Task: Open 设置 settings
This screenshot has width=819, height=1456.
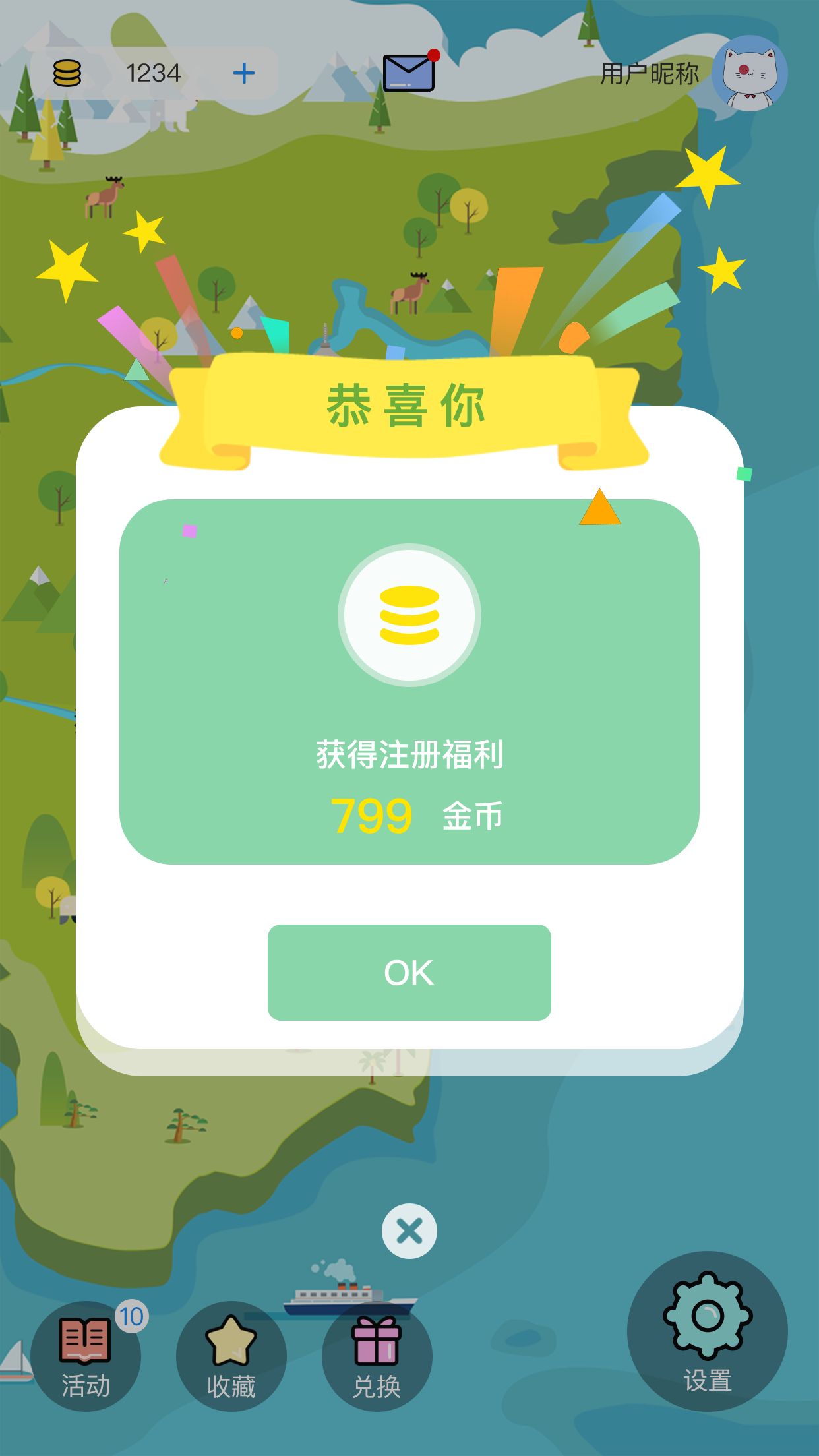Action: [x=707, y=1331]
